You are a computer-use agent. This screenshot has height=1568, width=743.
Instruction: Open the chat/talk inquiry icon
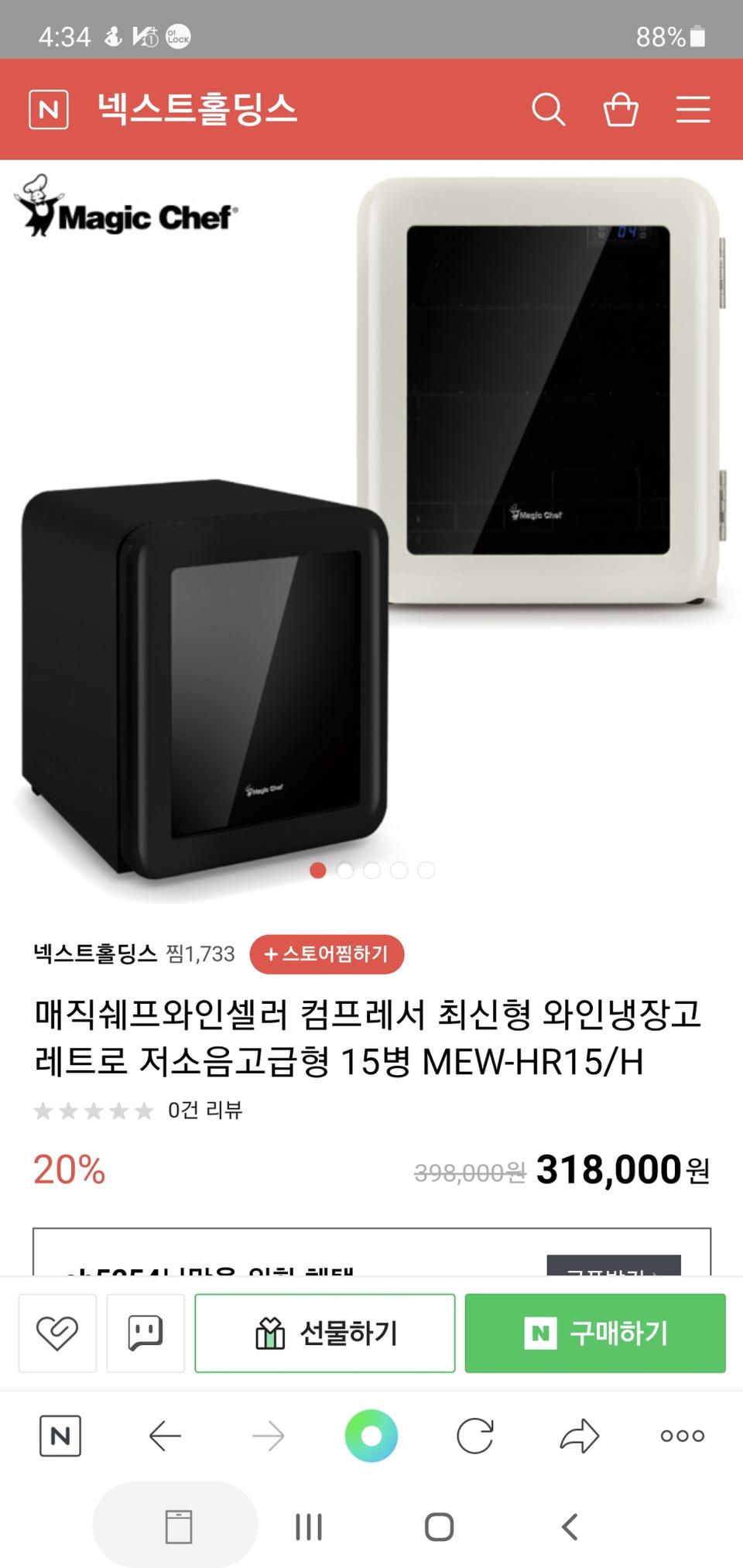[x=146, y=1333]
